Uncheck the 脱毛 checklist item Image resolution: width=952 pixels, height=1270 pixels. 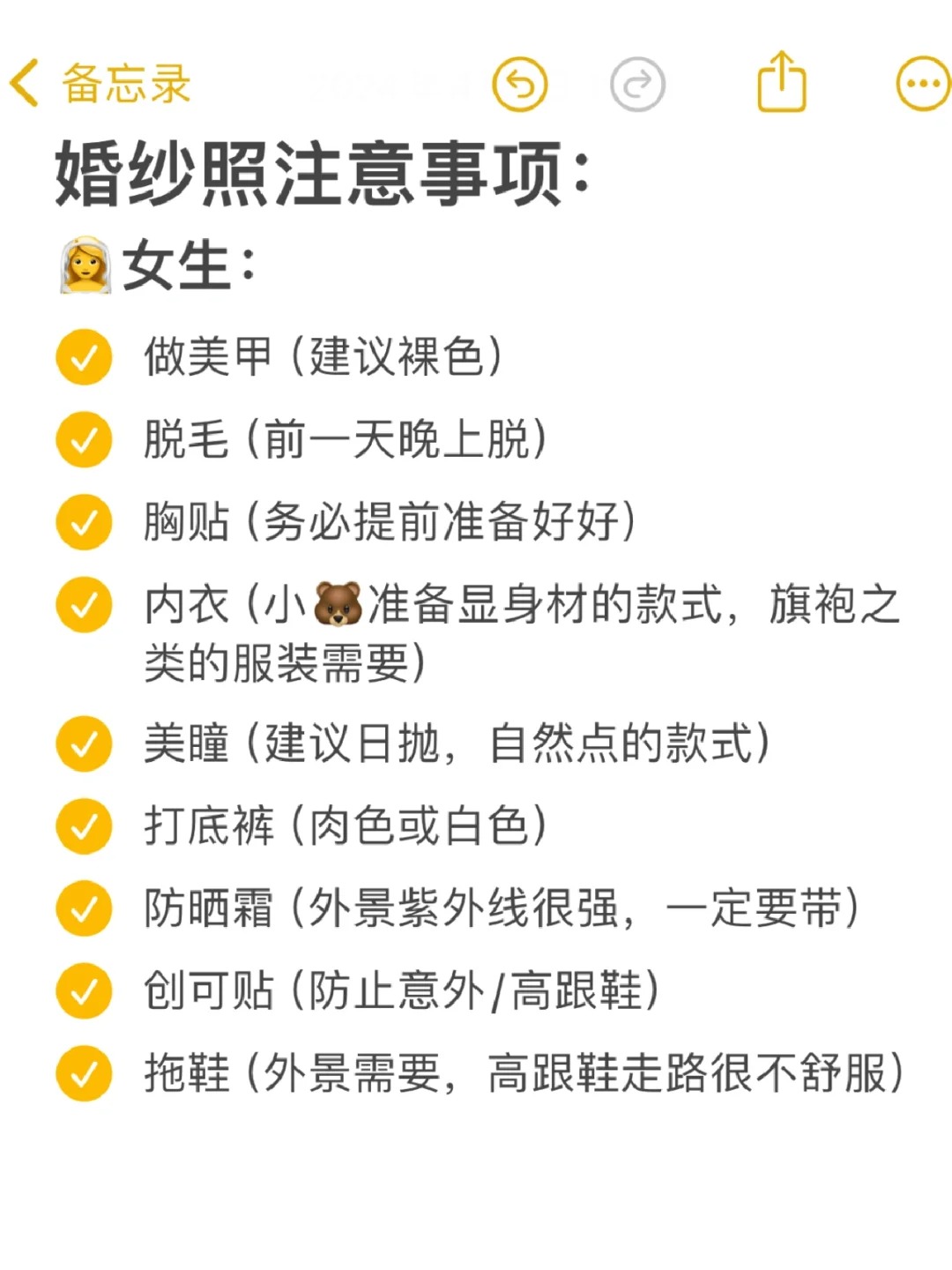(84, 439)
